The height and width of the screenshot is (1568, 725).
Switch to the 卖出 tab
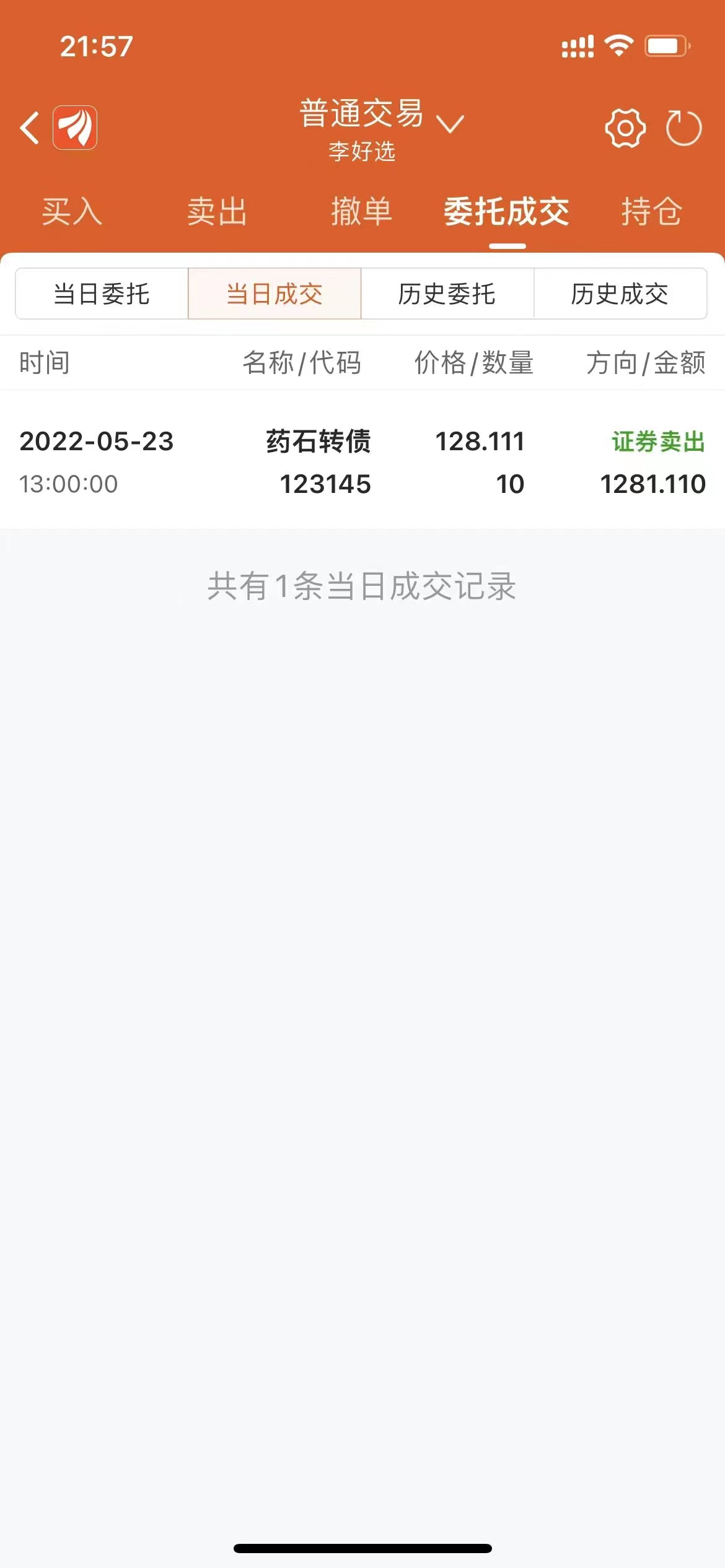[217, 212]
